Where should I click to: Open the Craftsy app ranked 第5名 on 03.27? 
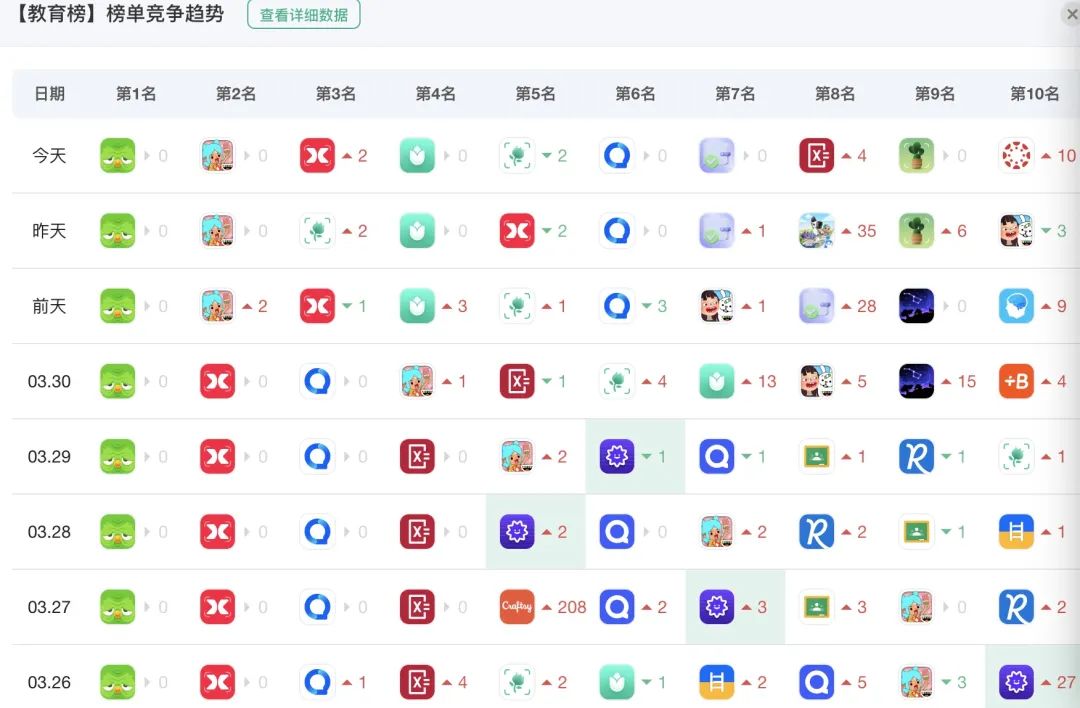click(x=517, y=607)
